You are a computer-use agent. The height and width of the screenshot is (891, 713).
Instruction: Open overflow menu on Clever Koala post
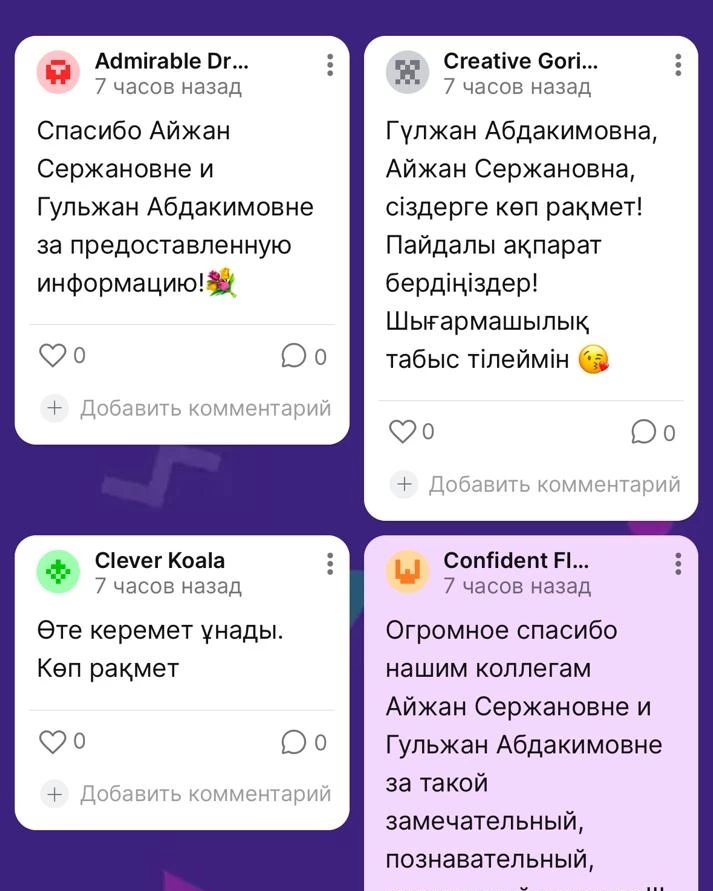tap(329, 565)
